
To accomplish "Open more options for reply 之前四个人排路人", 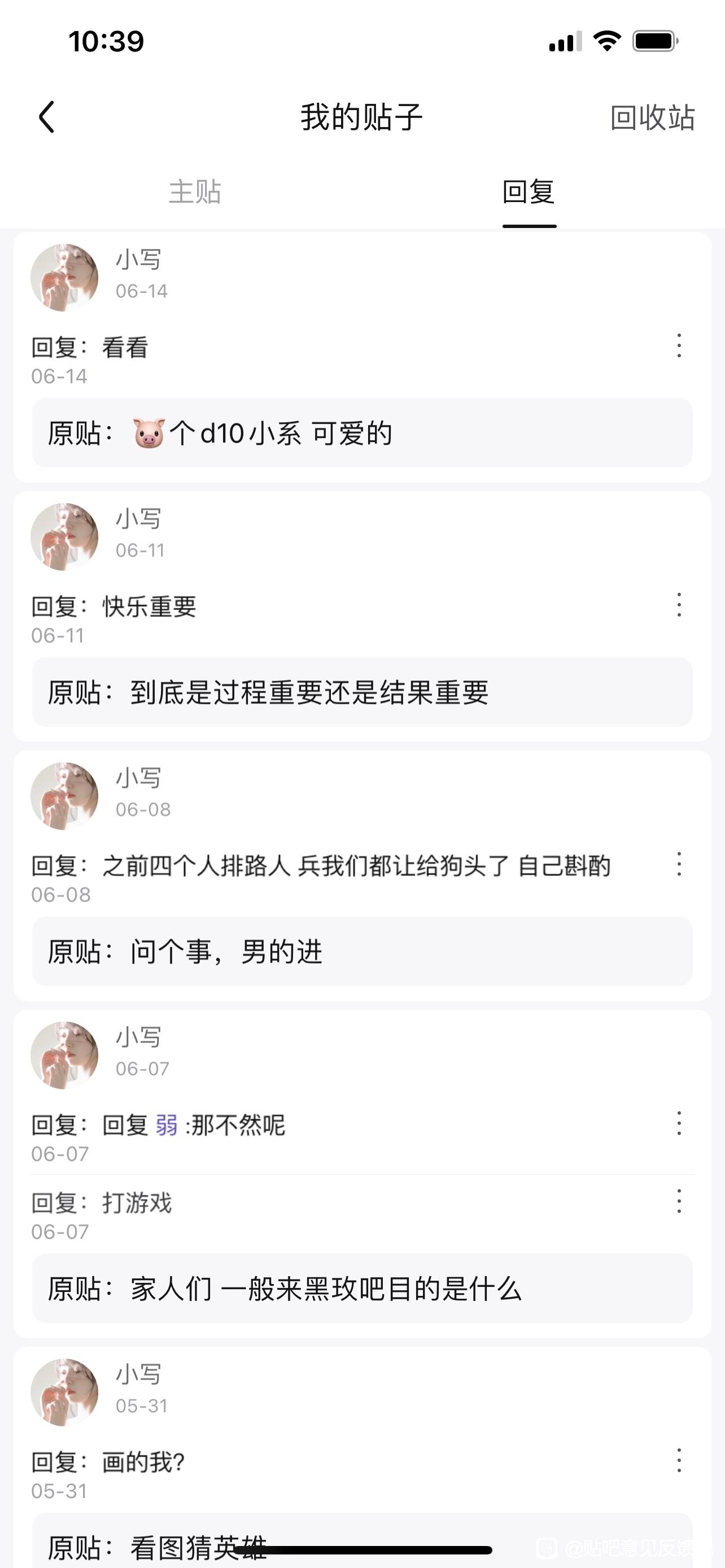I will click(679, 864).
